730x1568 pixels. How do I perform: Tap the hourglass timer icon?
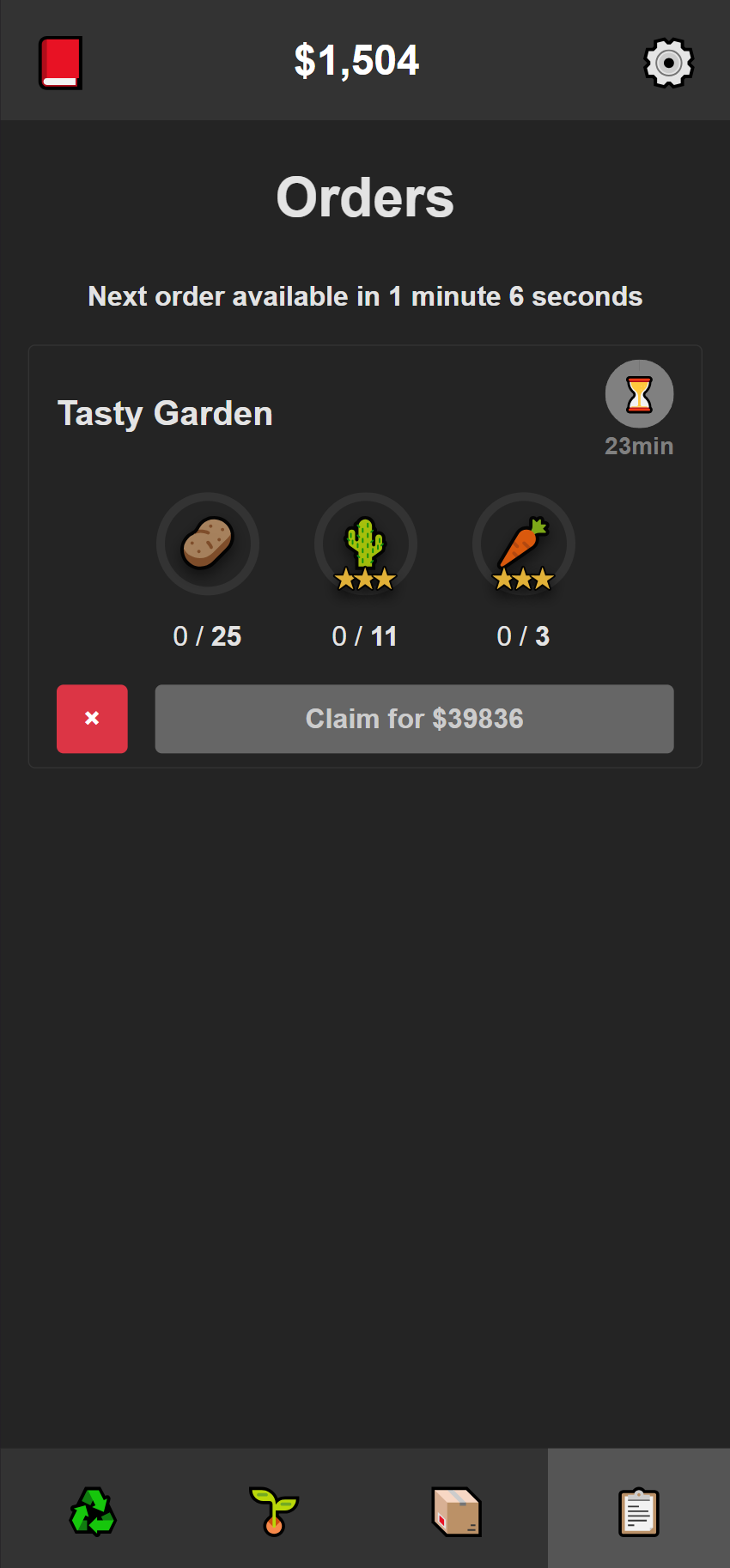tap(639, 394)
